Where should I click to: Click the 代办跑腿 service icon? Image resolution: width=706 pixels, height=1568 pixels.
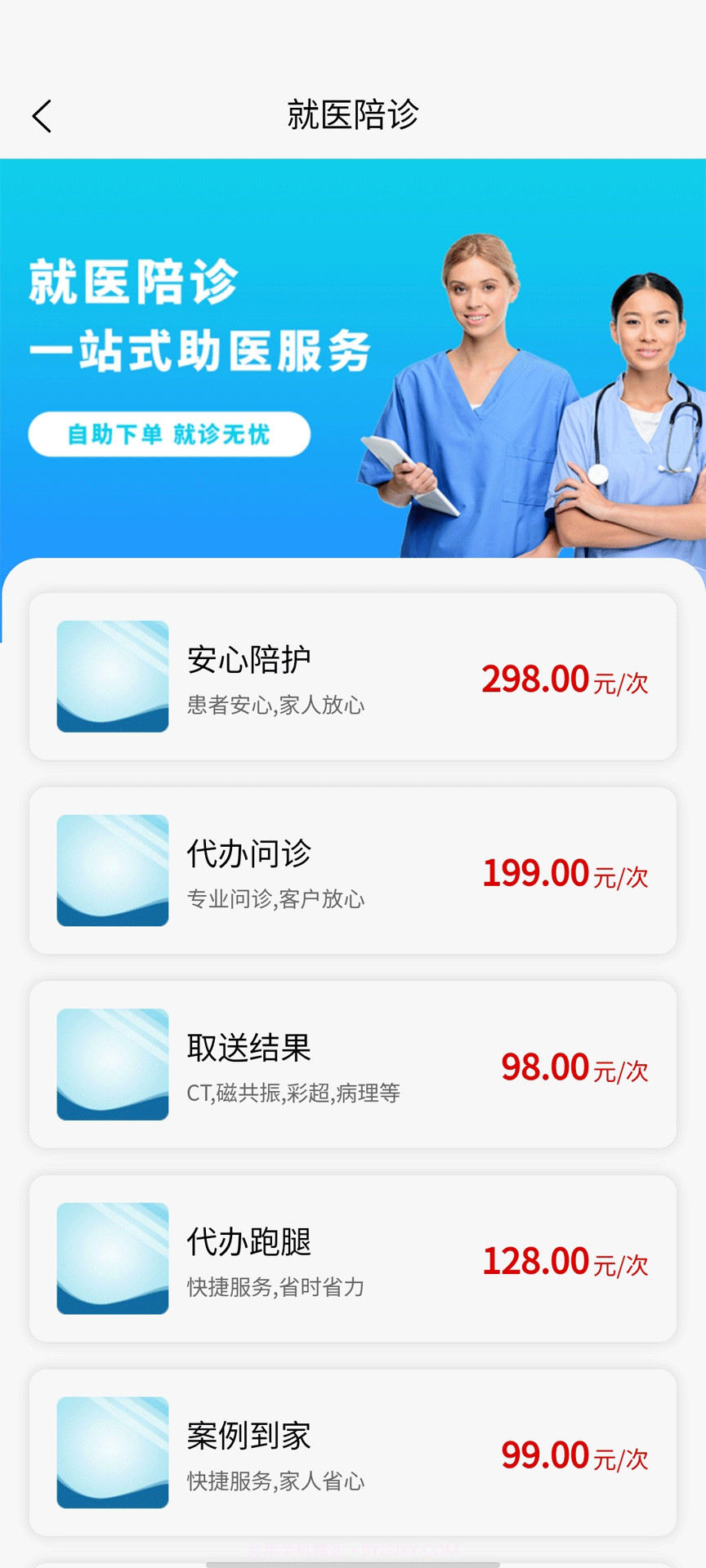[112, 1258]
